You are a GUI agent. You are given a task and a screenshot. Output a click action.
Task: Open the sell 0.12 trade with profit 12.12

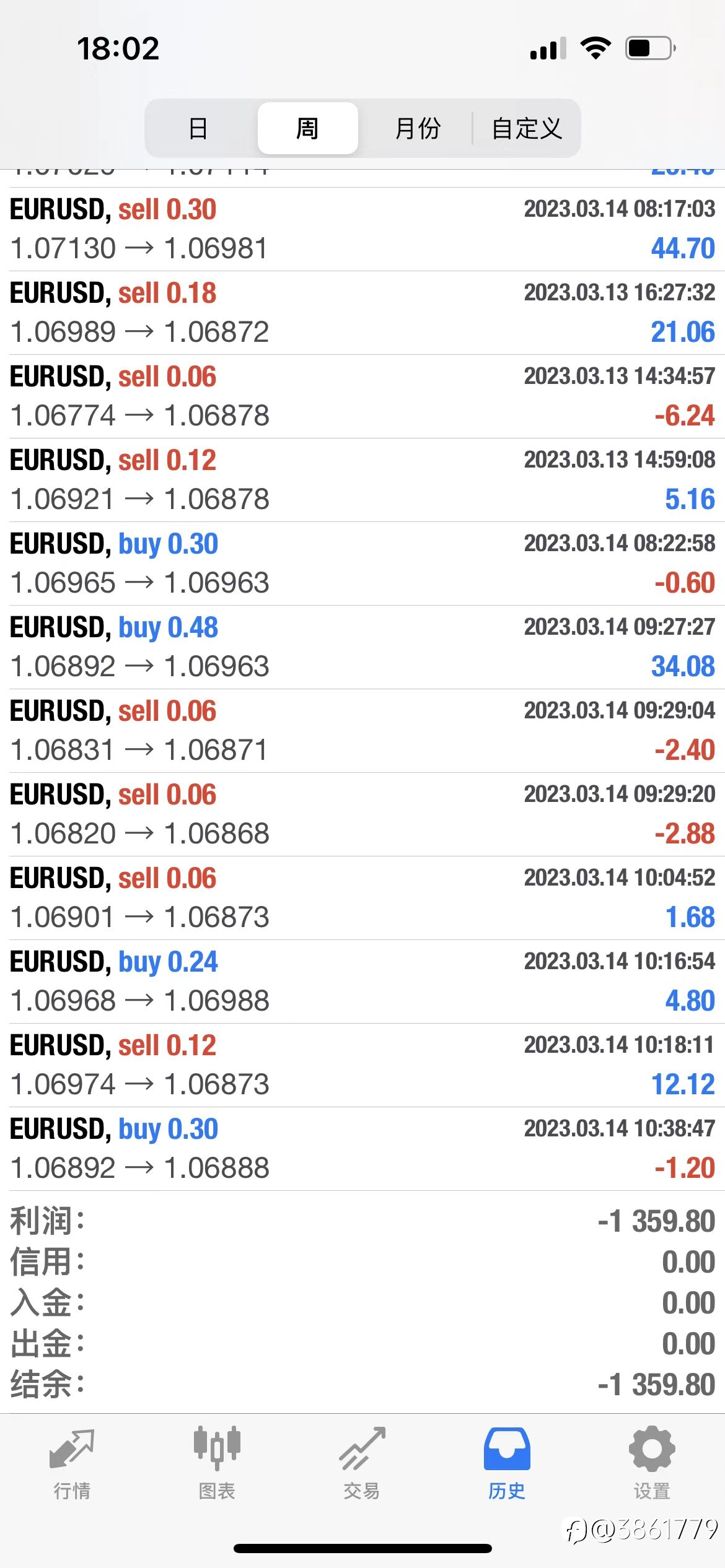362,1065
